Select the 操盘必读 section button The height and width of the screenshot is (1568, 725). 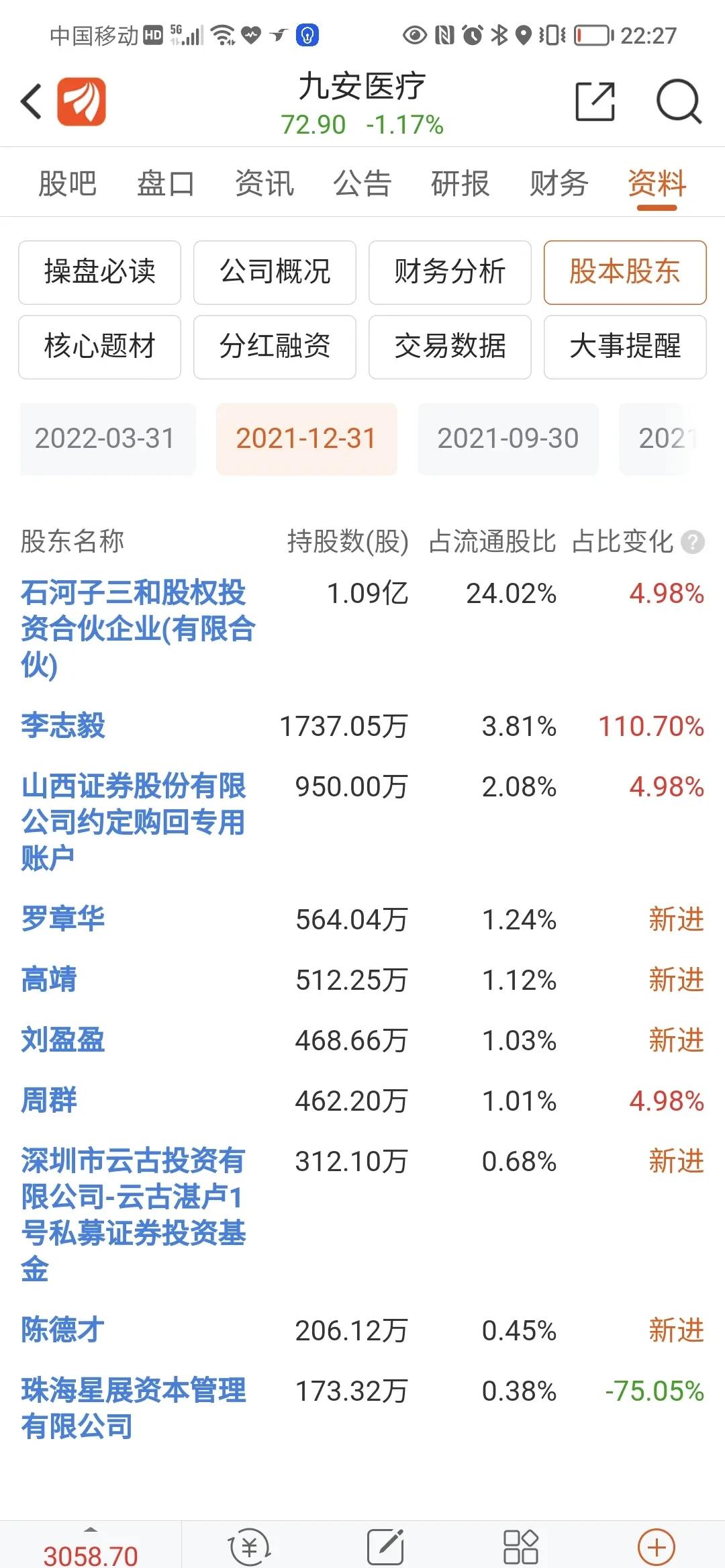point(99,272)
